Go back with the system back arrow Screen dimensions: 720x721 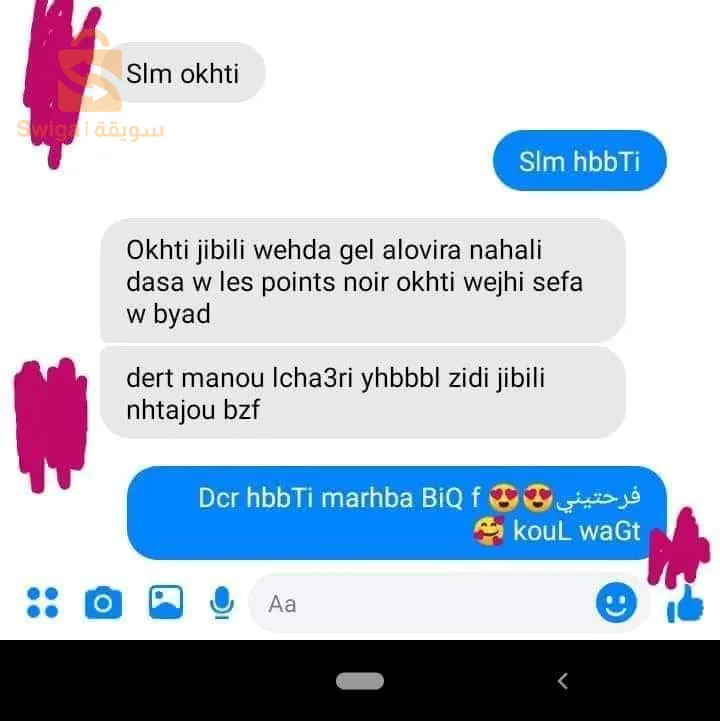click(x=563, y=681)
